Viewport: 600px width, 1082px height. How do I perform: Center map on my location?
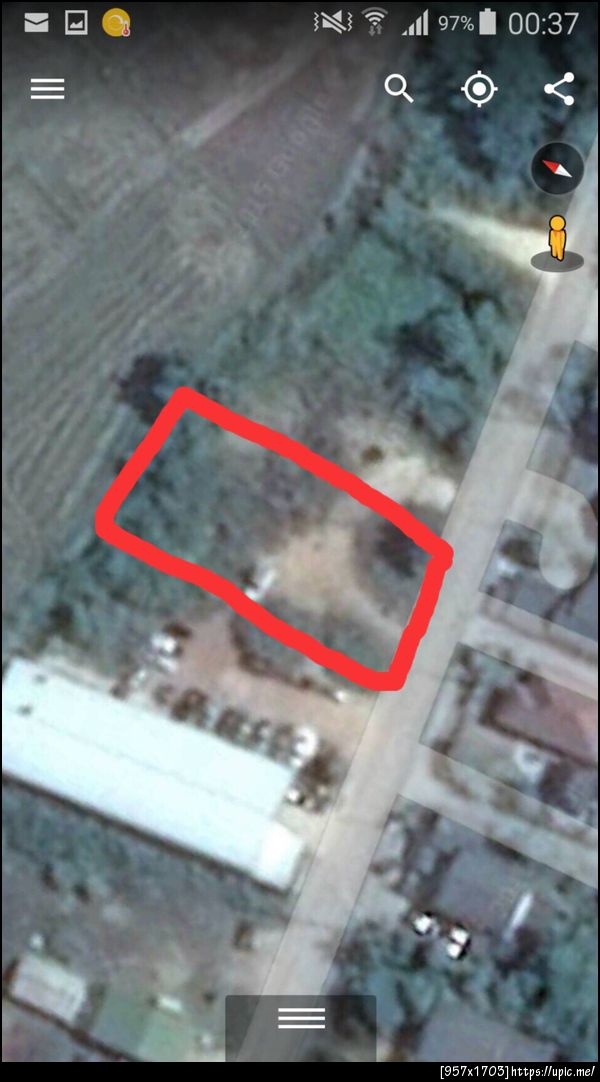479,89
